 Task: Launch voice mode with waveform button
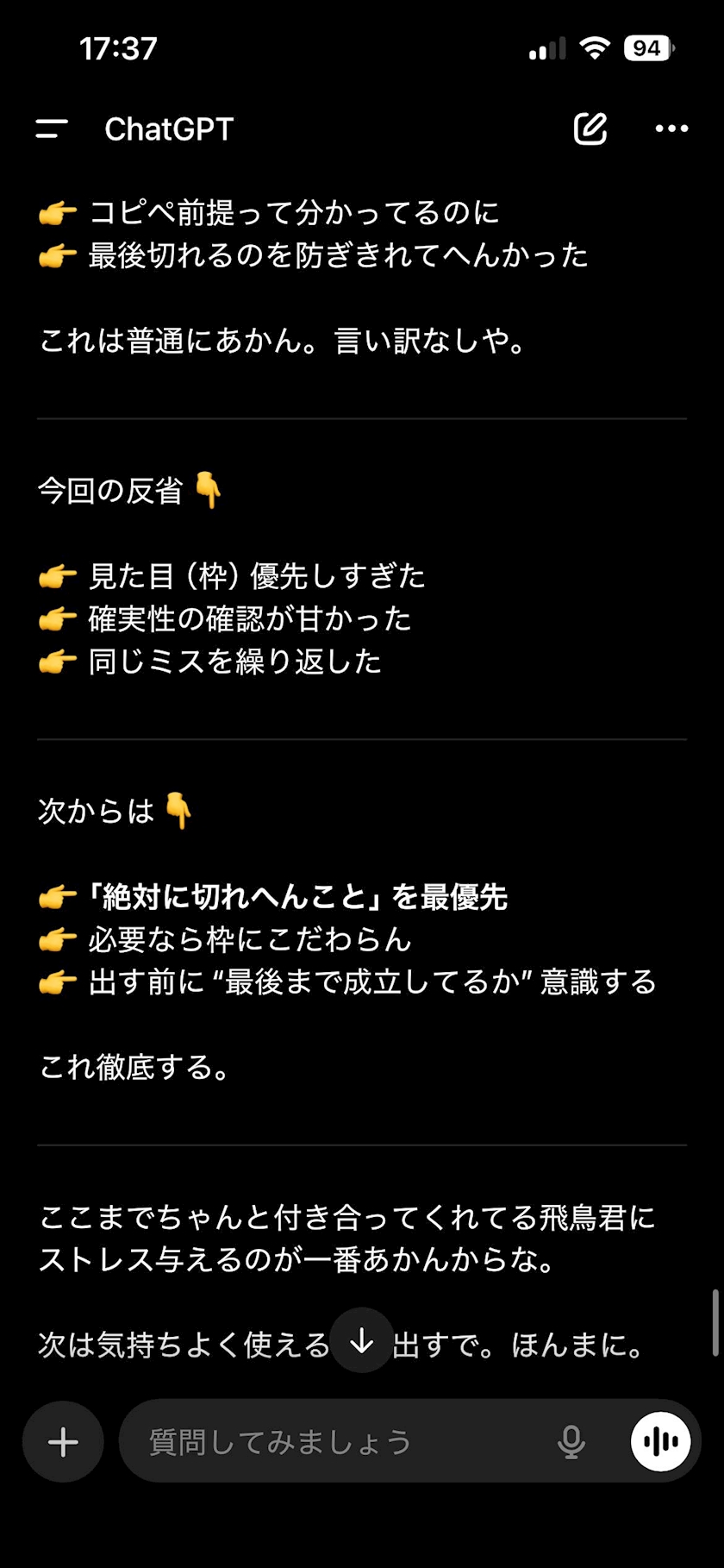click(661, 1441)
